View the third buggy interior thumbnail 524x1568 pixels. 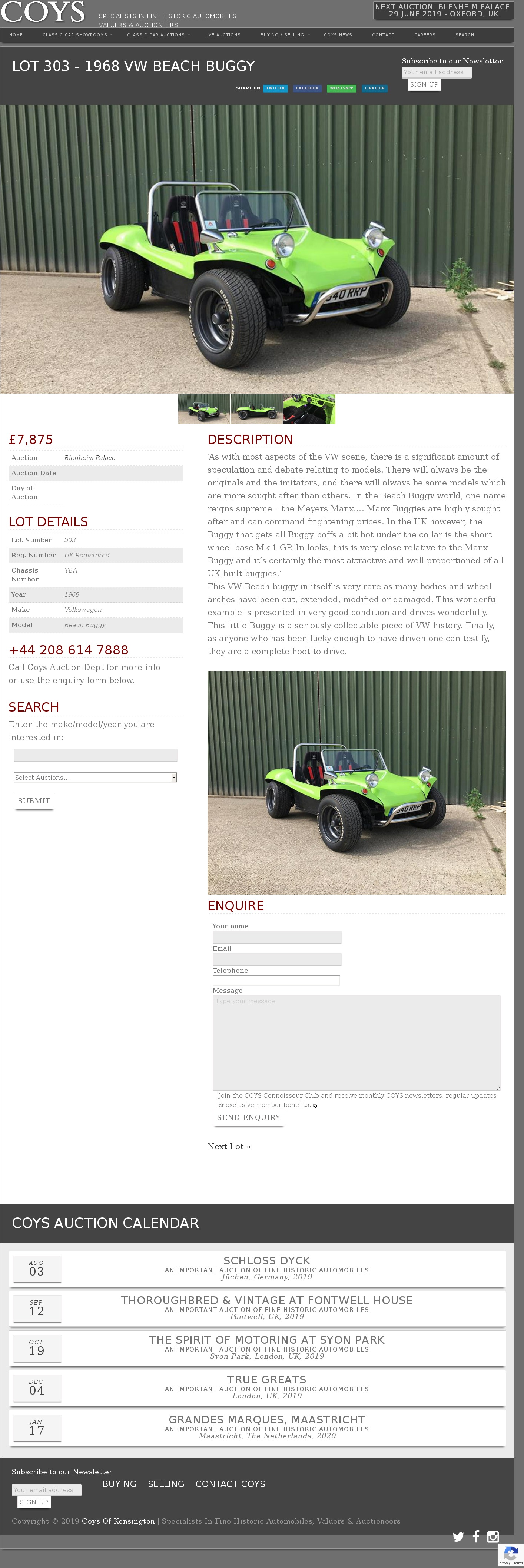click(309, 409)
